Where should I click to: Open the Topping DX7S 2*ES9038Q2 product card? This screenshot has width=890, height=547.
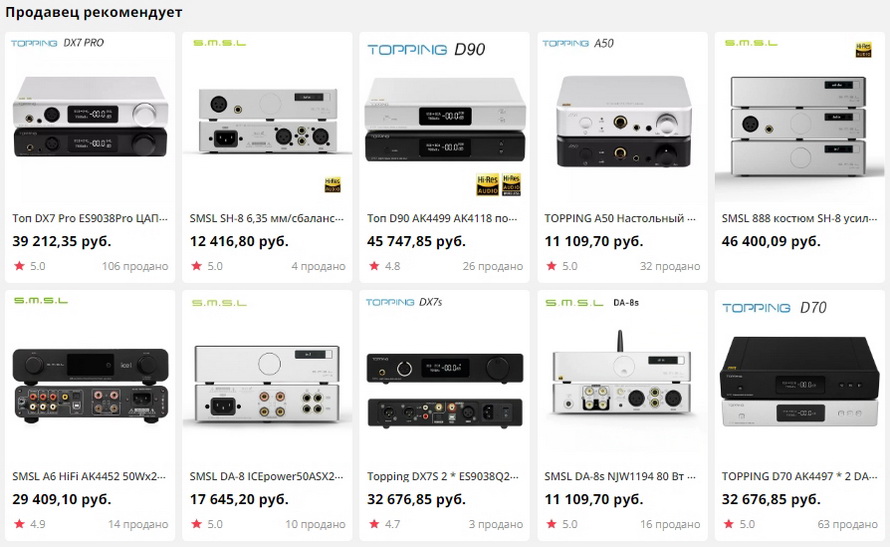click(444, 385)
